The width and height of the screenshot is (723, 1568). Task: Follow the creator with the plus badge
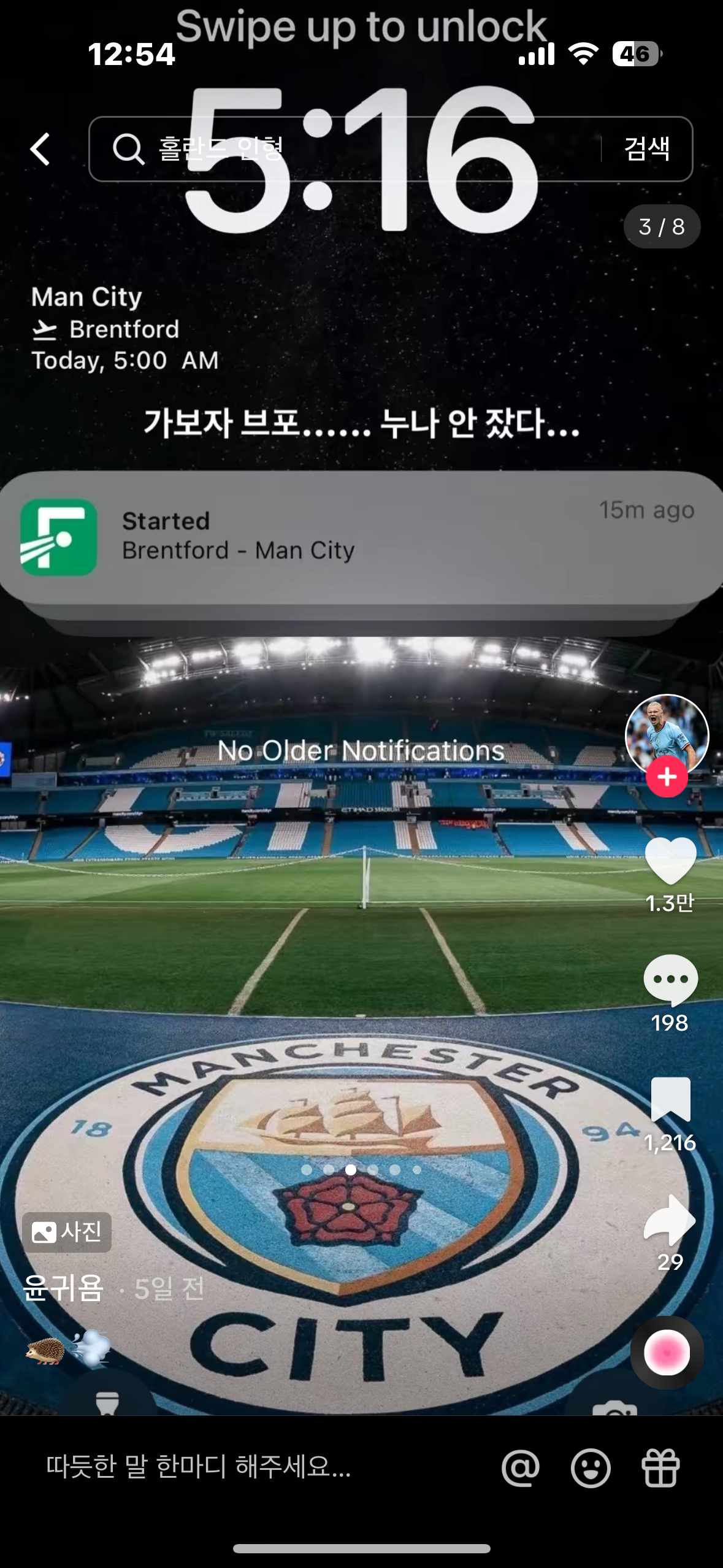tap(667, 777)
